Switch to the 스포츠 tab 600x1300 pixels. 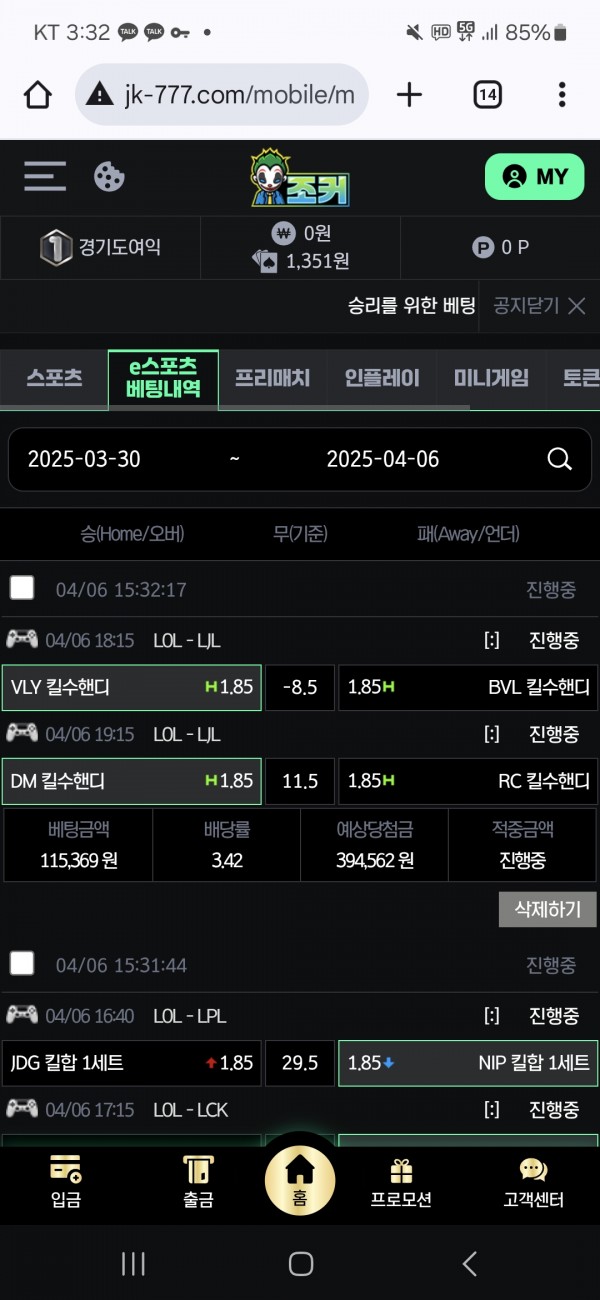[54, 379]
